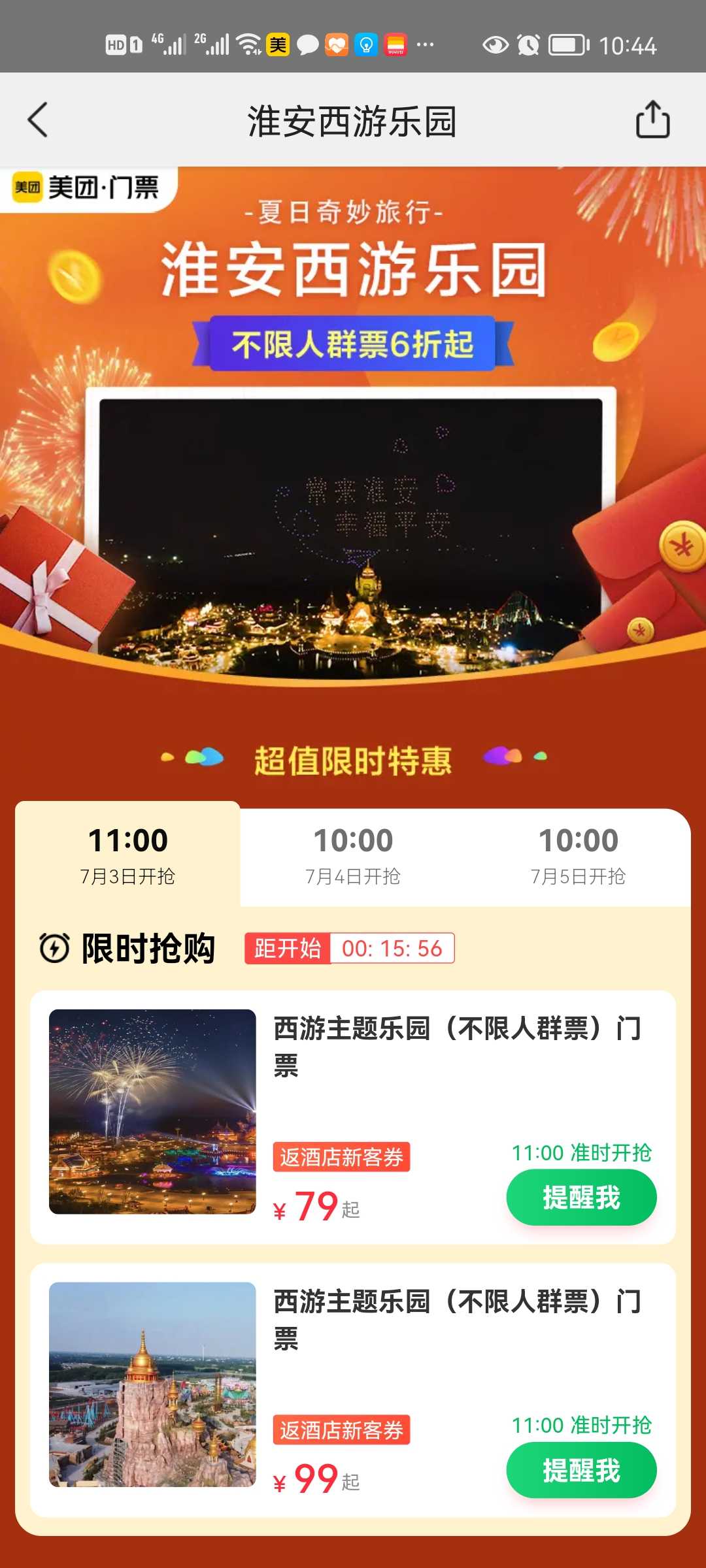Go back from 淮安西游乐园 page
The height and width of the screenshot is (1568, 706).
38,120
